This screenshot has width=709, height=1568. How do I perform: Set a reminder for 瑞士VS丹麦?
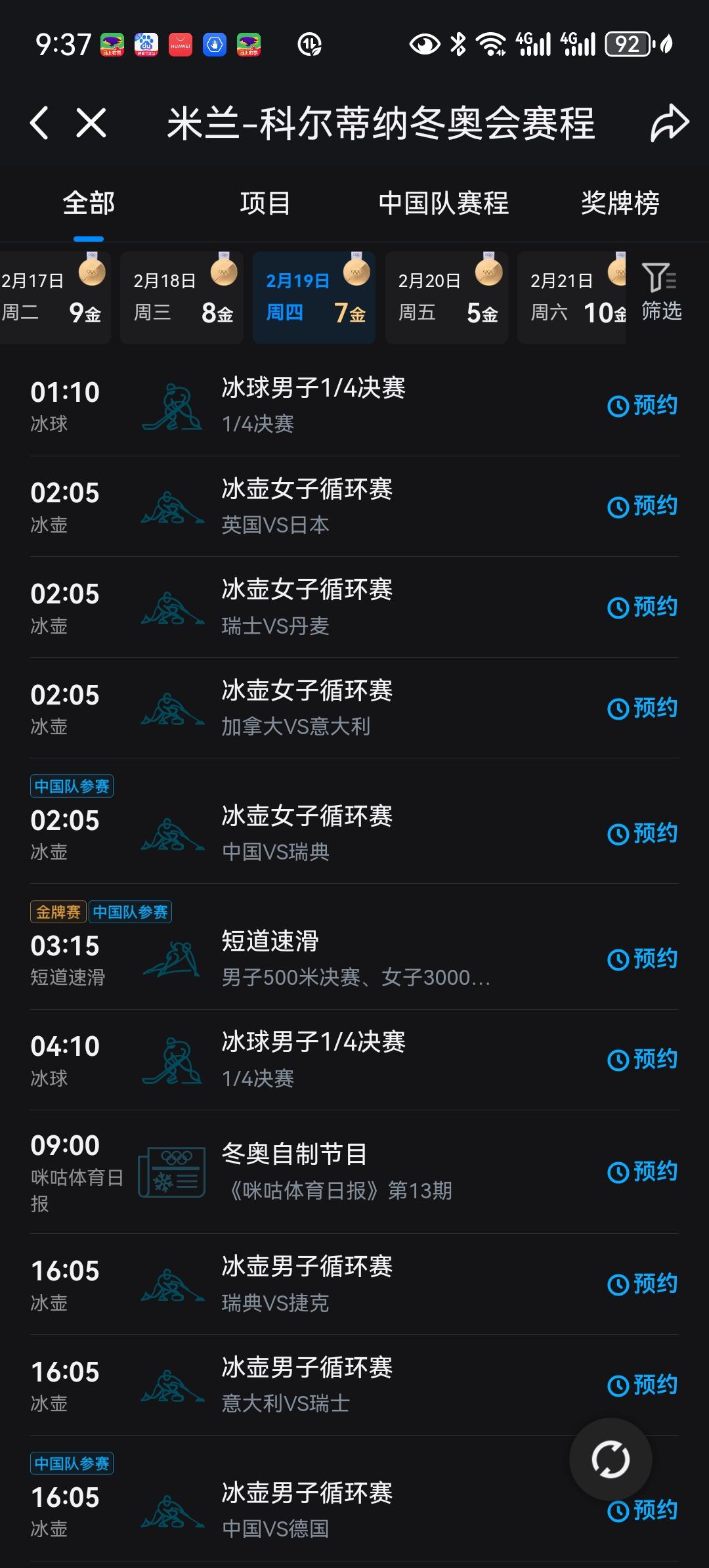(643, 607)
